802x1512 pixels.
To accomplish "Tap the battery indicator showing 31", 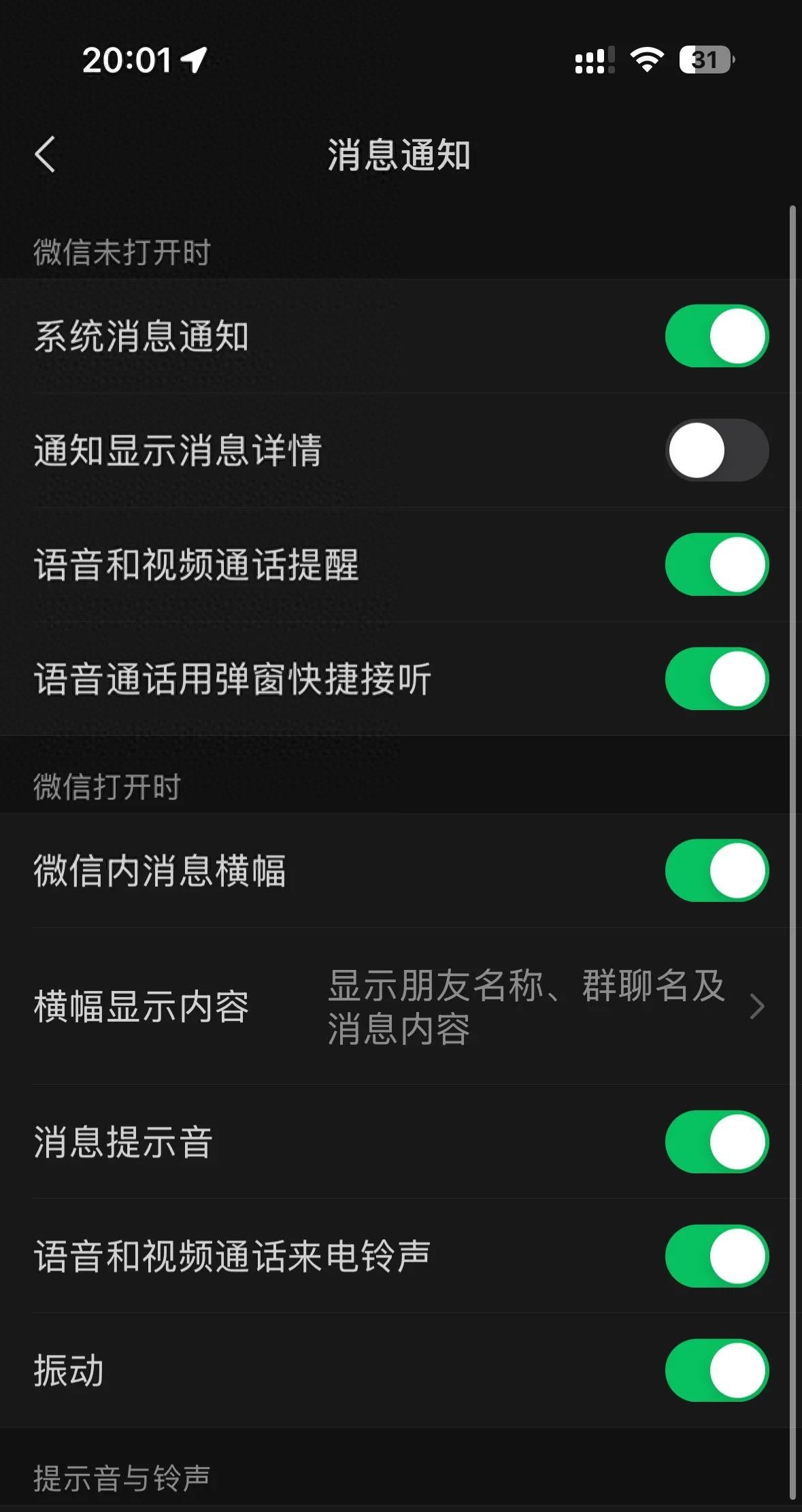I will [707, 61].
